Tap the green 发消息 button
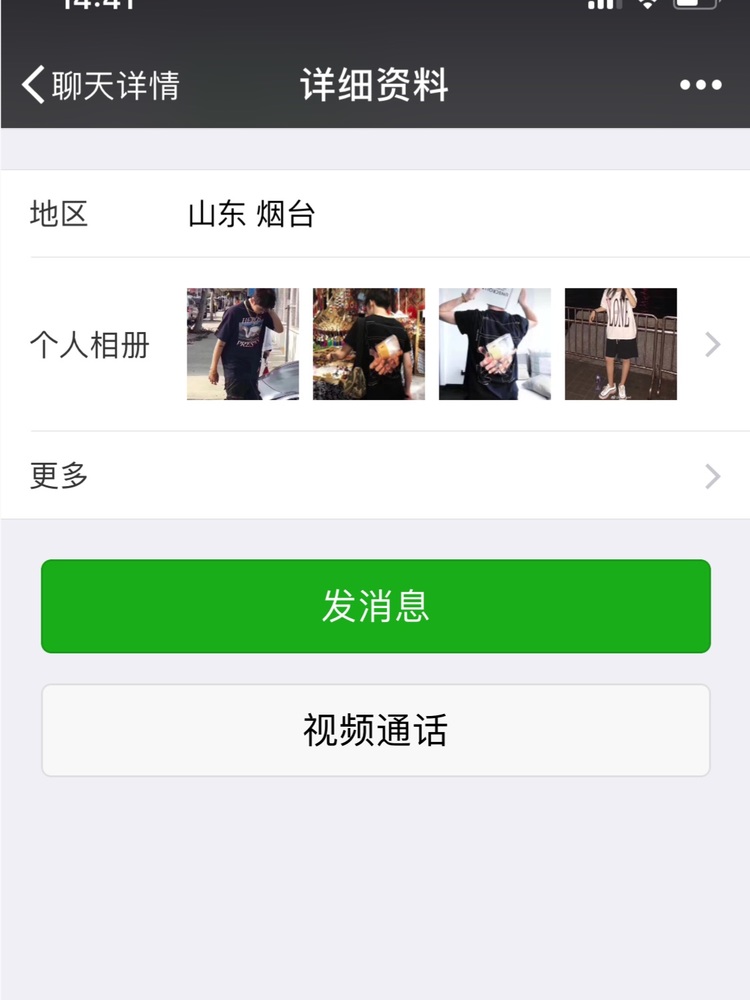This screenshot has height=1000, width=750. coord(375,606)
